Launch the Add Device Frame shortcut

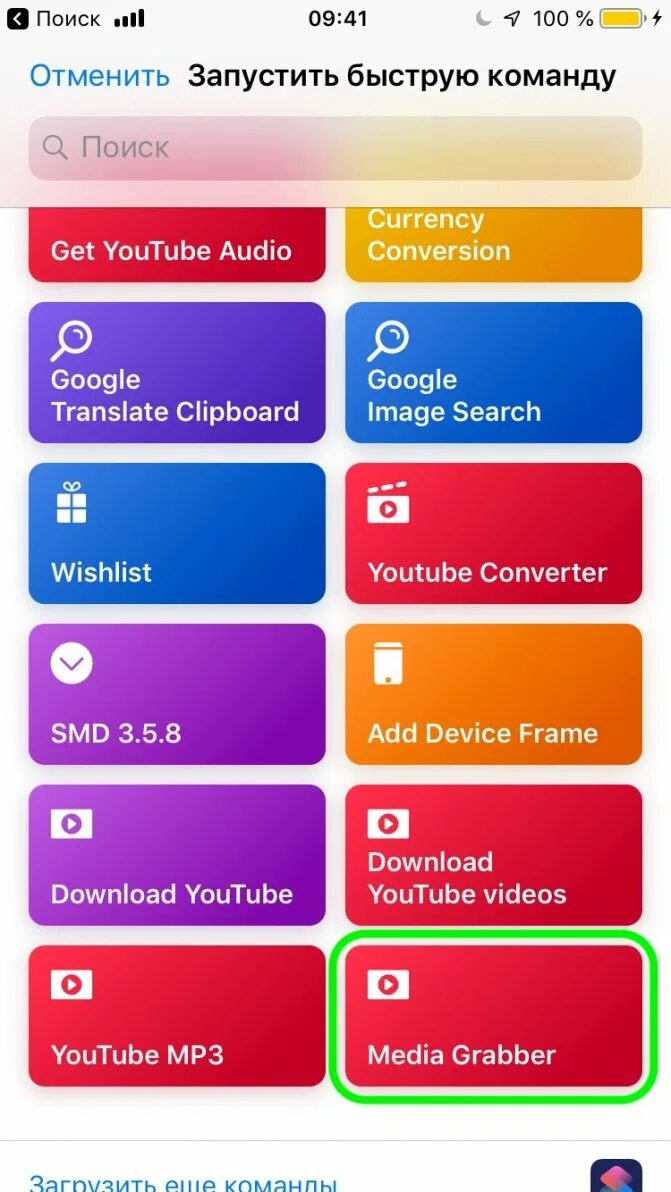(493, 694)
